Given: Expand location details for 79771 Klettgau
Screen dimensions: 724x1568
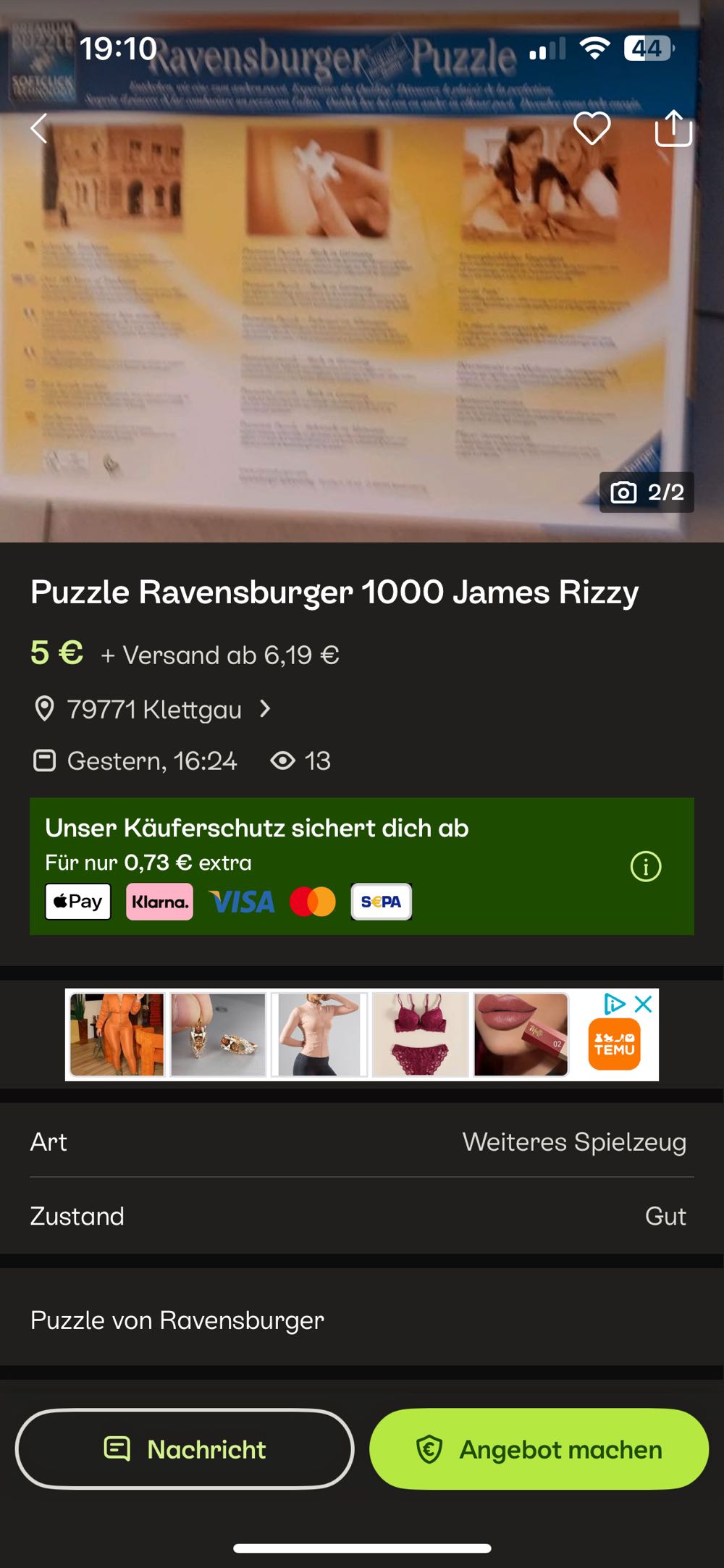Looking at the screenshot, I should [x=266, y=709].
